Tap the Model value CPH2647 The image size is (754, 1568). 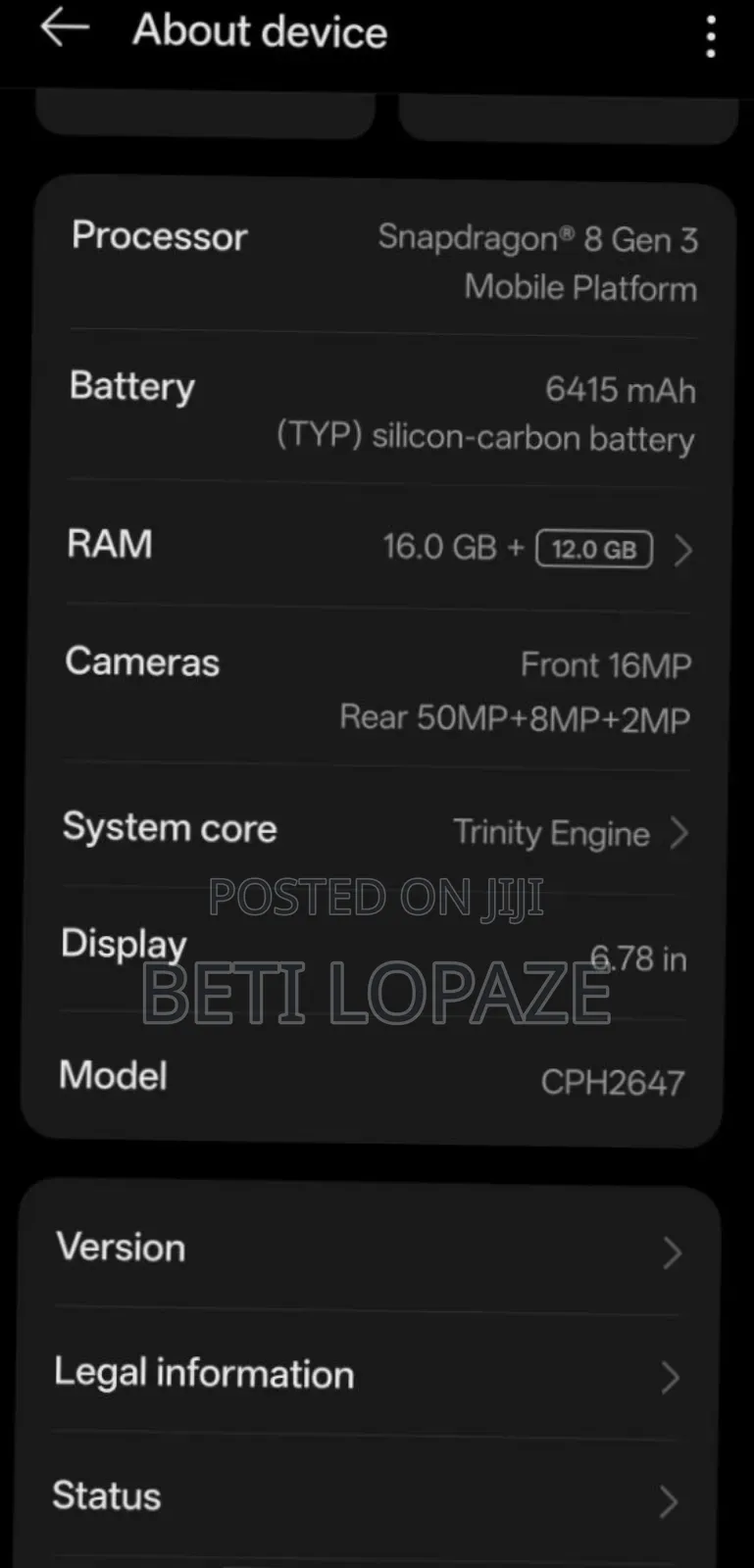(x=614, y=1081)
